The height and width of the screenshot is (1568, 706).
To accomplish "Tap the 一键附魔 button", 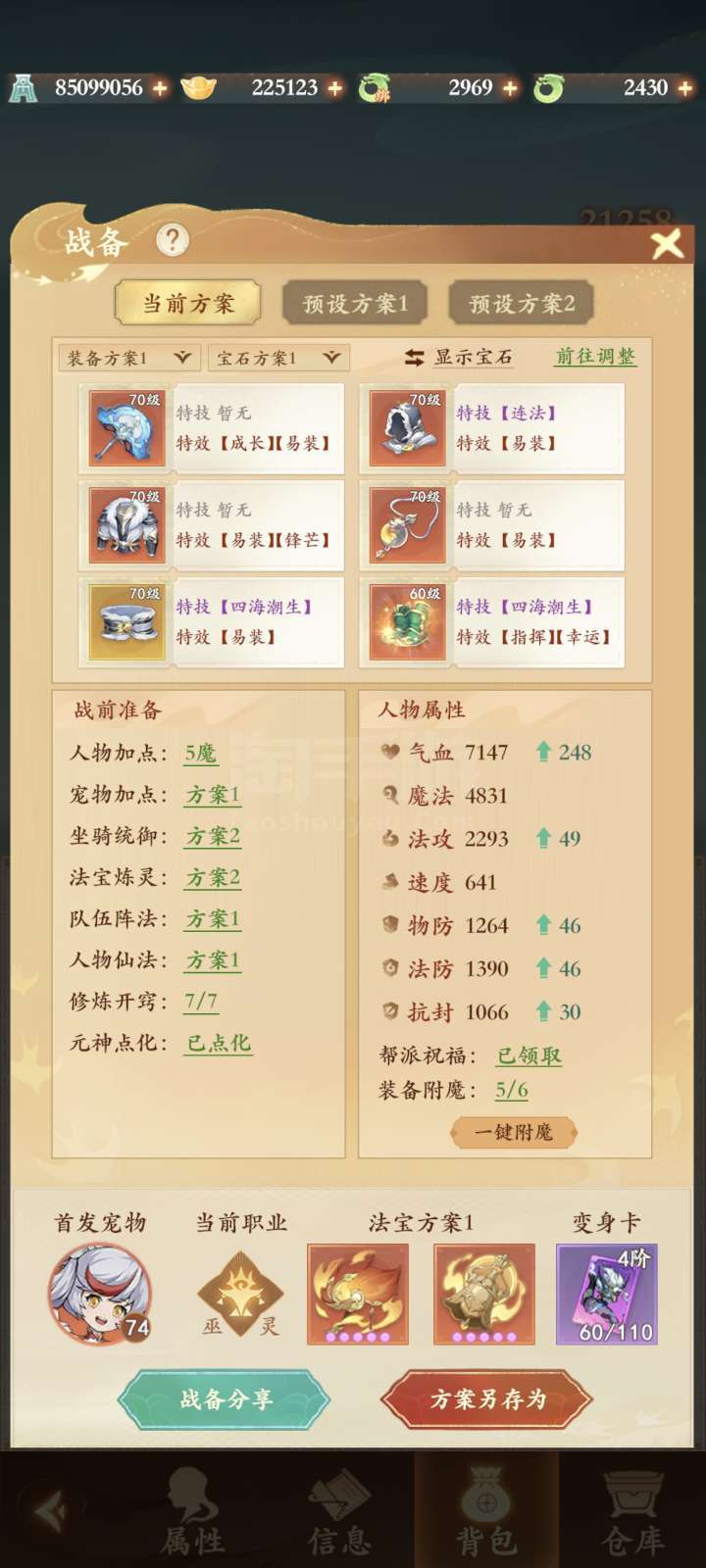I will (514, 1132).
